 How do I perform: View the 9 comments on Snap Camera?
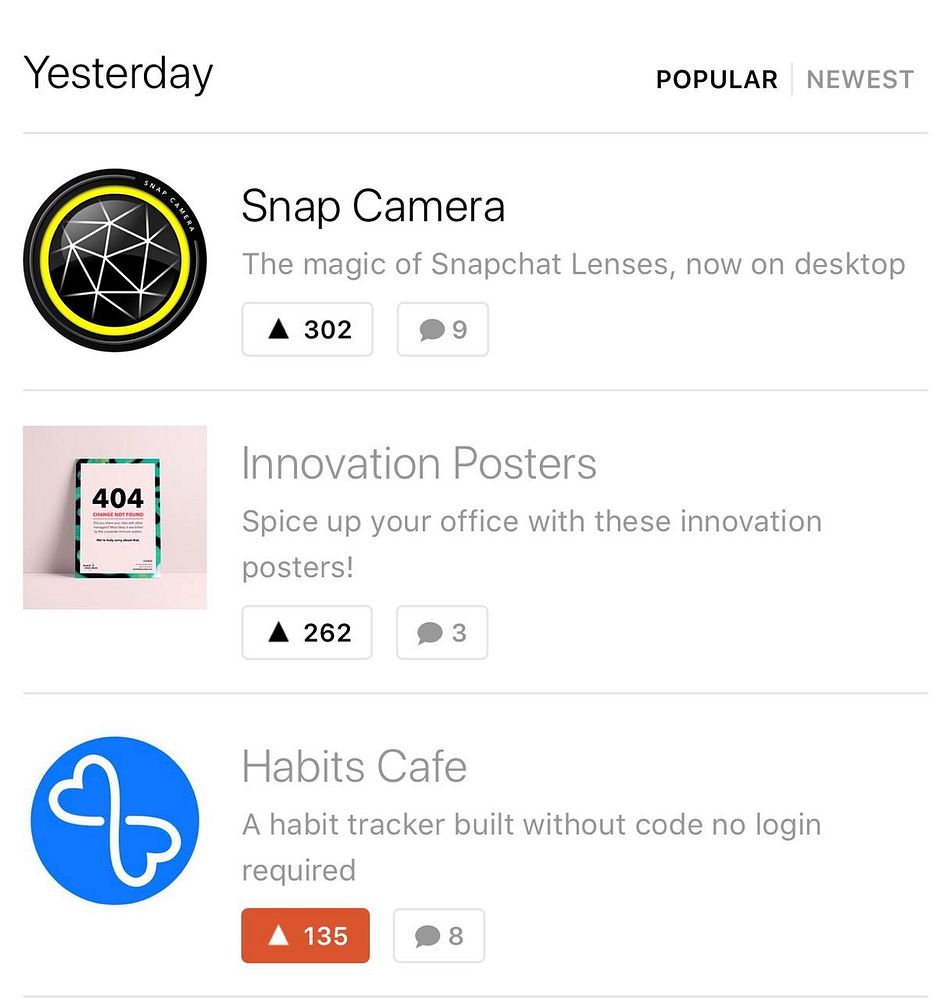(x=442, y=329)
